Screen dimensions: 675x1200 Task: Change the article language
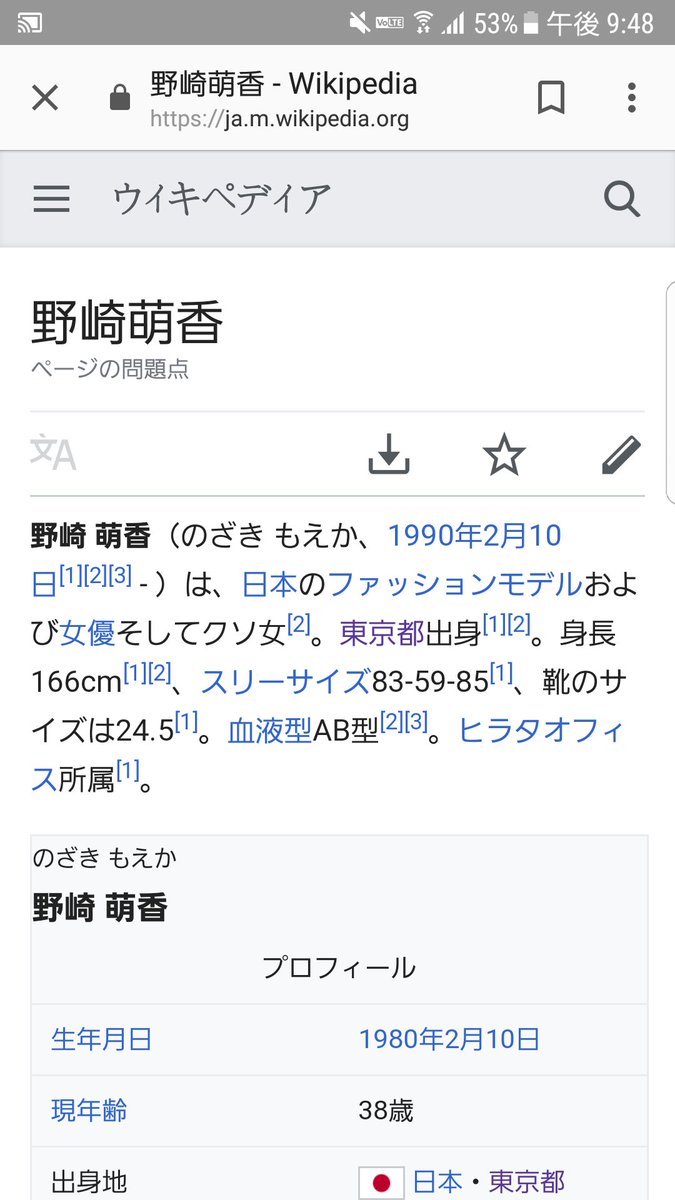[x=53, y=452]
